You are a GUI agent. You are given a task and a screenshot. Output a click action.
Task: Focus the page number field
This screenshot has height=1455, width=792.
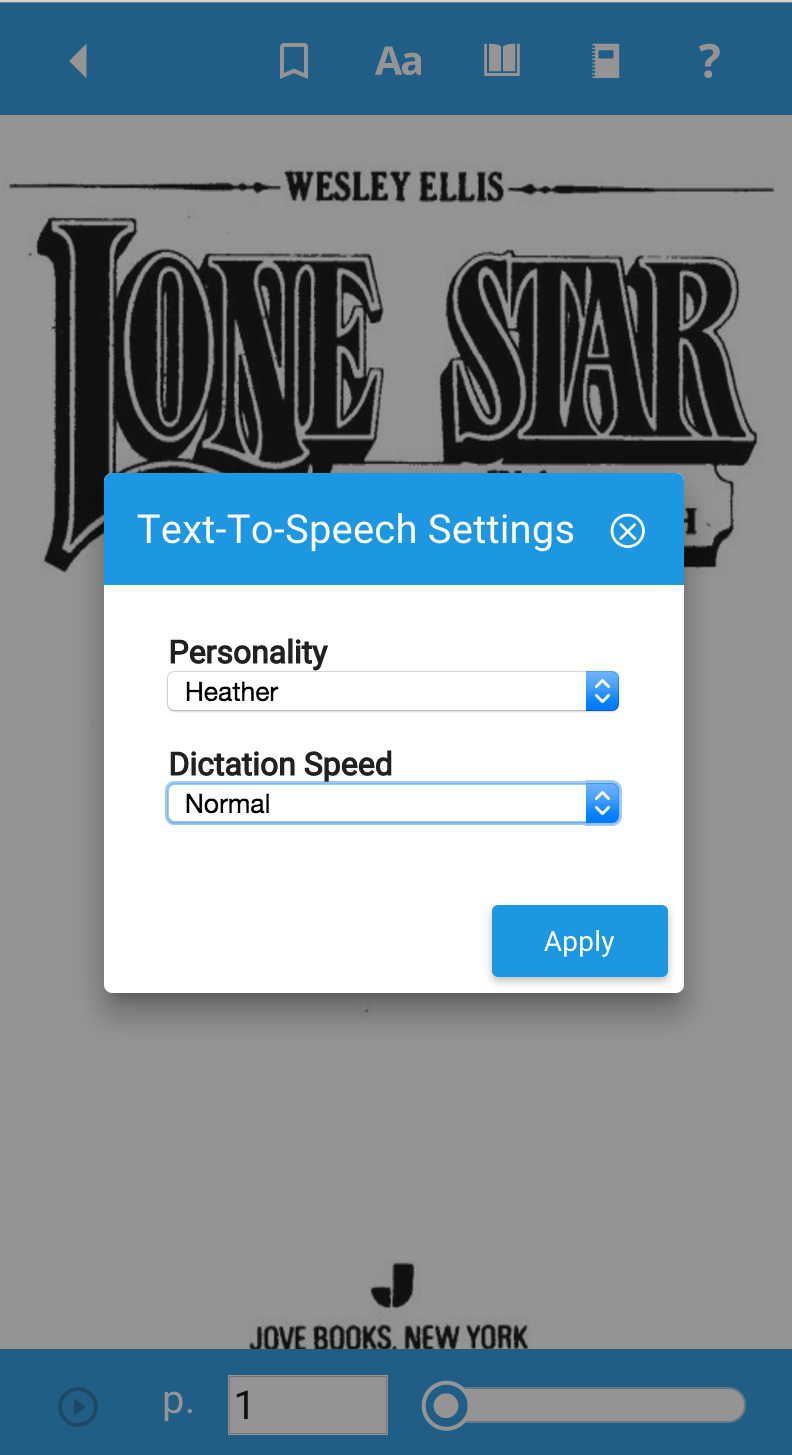tap(307, 1405)
